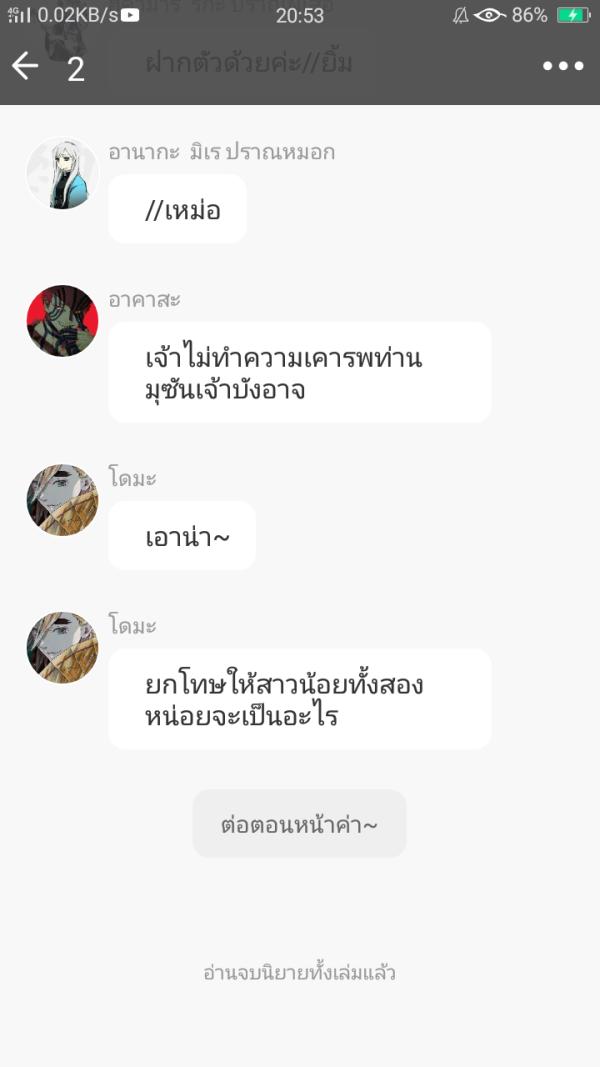Tap the ต่อตอนหน้าค่า~ button
The image size is (600, 1067).
tap(299, 824)
